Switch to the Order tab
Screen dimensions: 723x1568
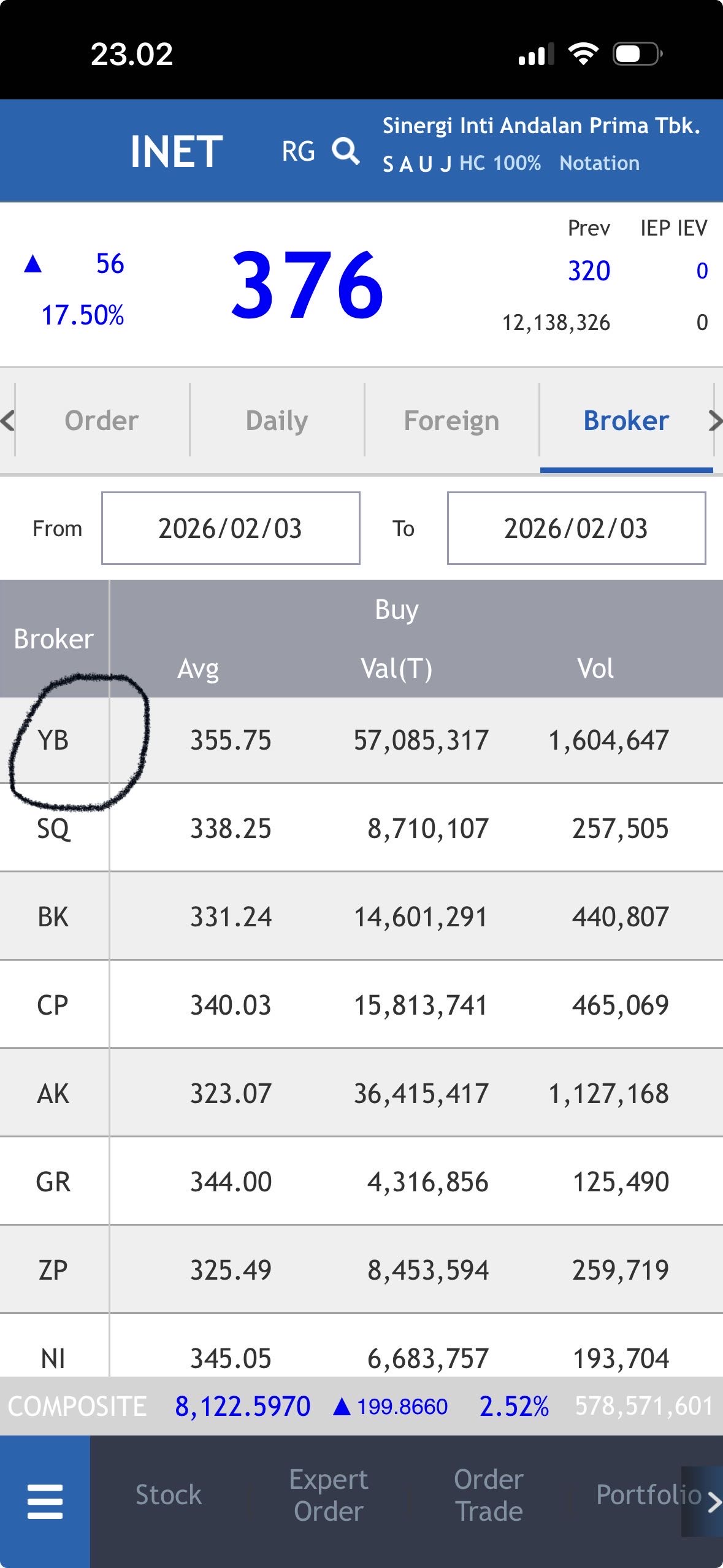[102, 421]
